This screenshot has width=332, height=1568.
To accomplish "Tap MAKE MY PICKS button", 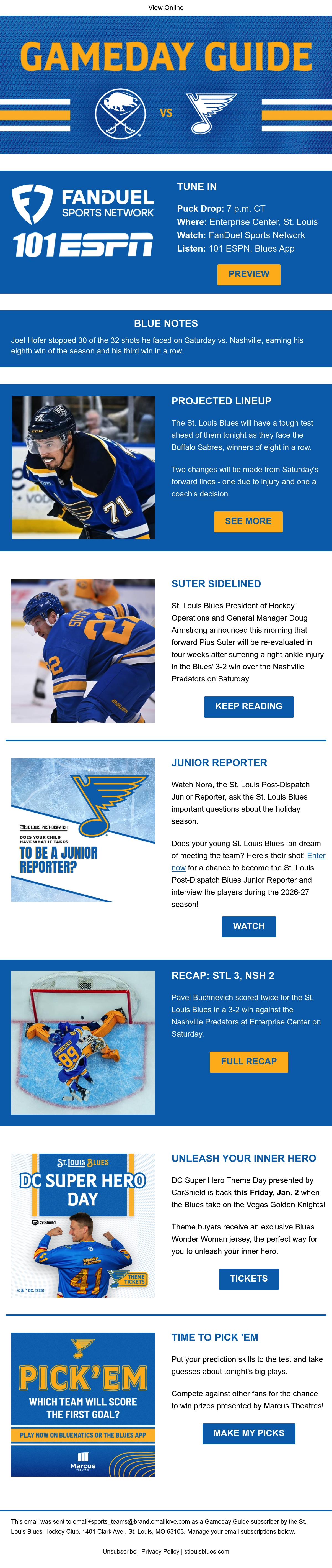I will pos(249,1433).
